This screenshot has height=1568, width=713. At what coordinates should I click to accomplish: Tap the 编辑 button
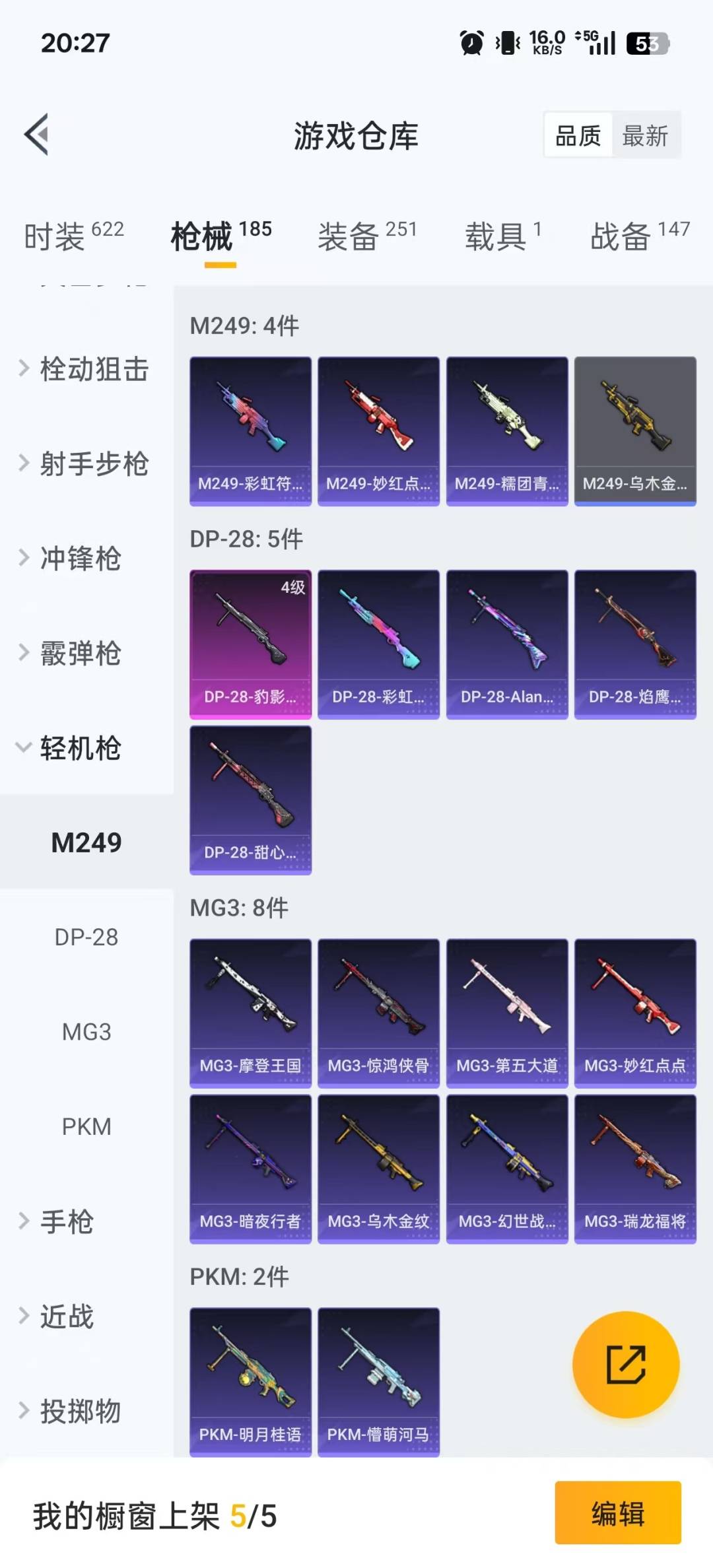point(617,1513)
